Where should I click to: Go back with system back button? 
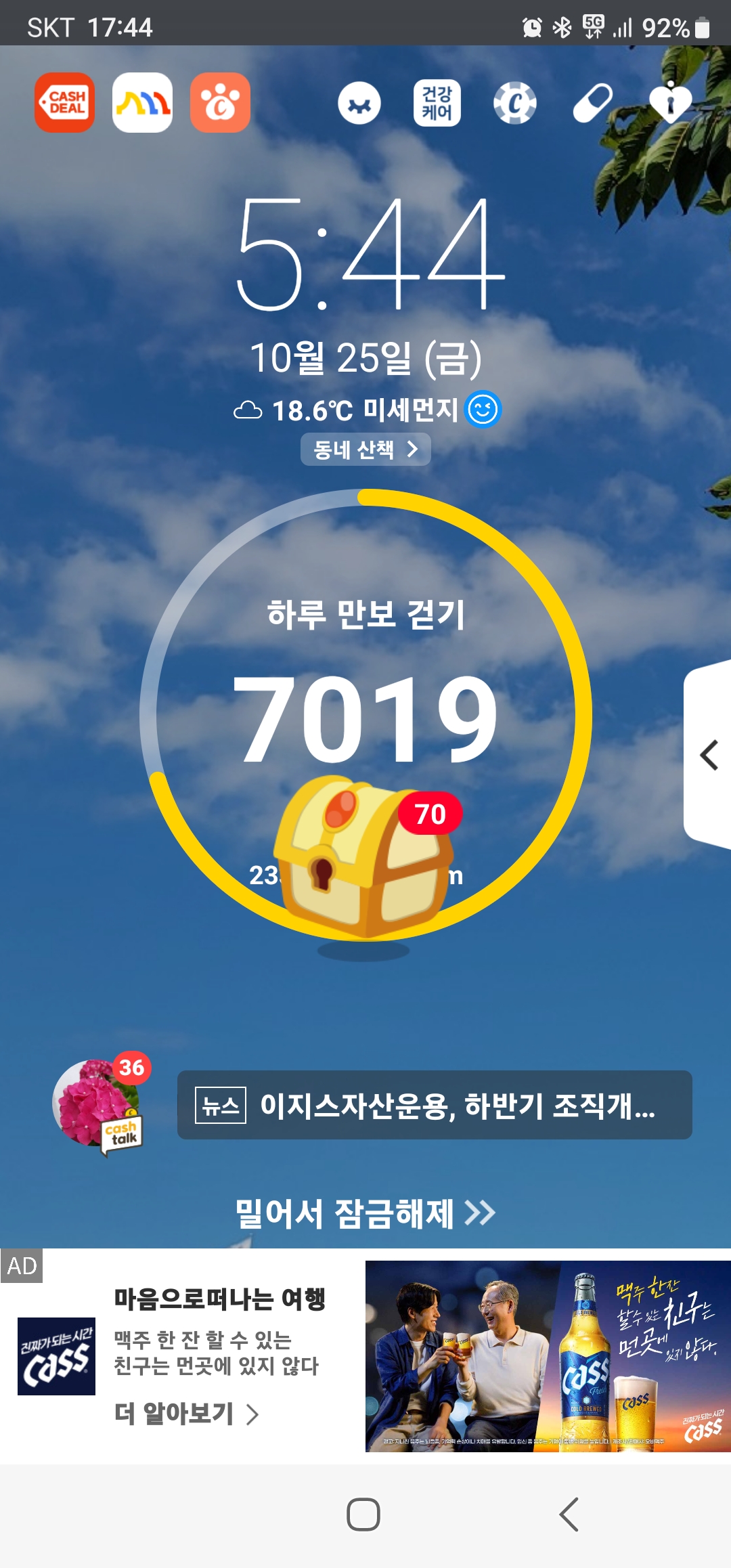pyautogui.click(x=569, y=1515)
